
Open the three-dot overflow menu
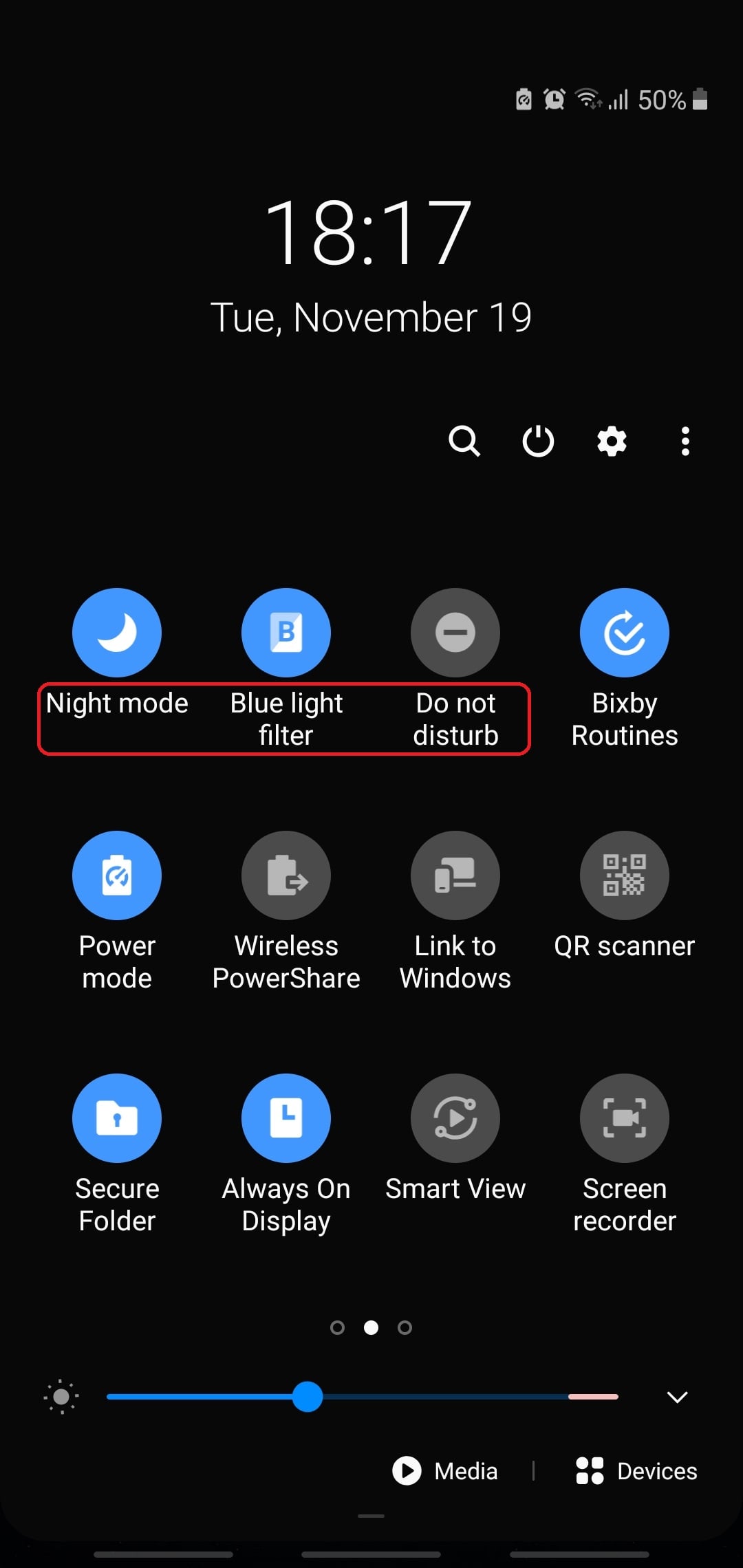click(x=685, y=441)
